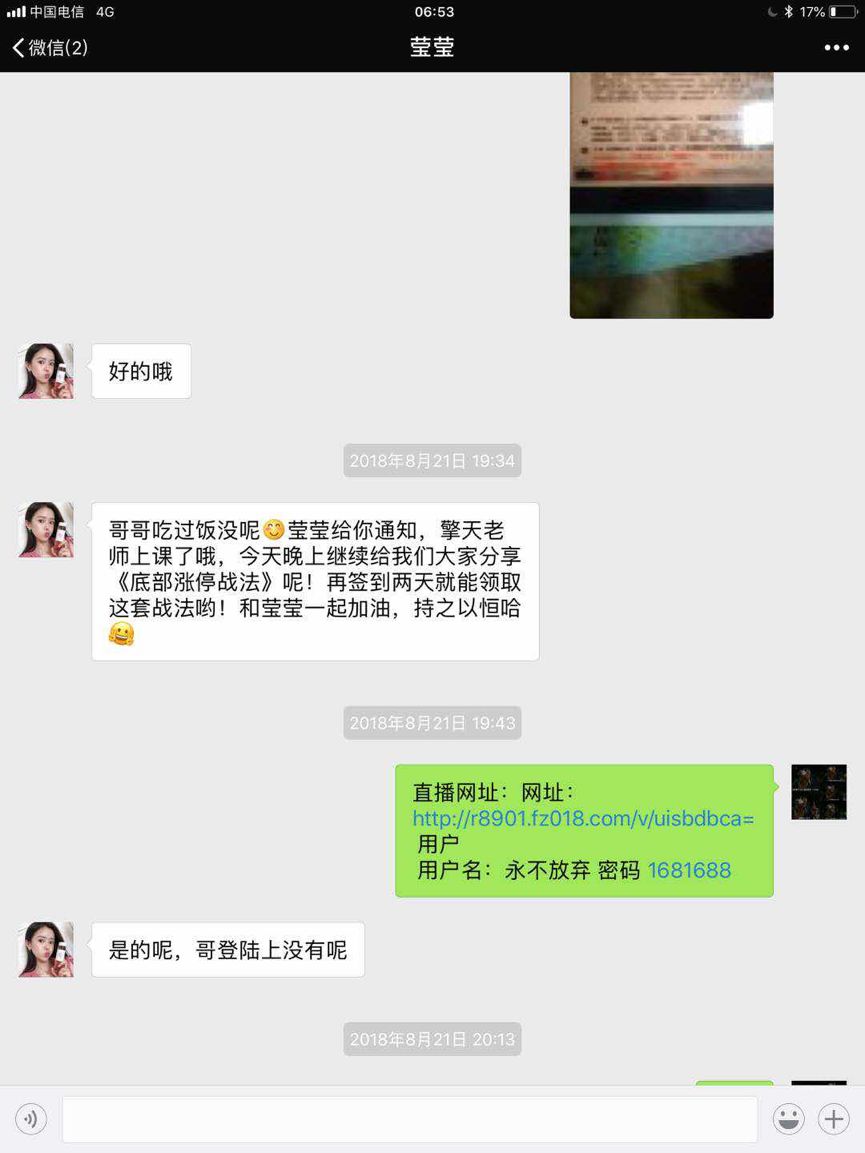Open the plus attachment menu
The width and height of the screenshot is (865, 1153).
pyautogui.click(x=834, y=1118)
